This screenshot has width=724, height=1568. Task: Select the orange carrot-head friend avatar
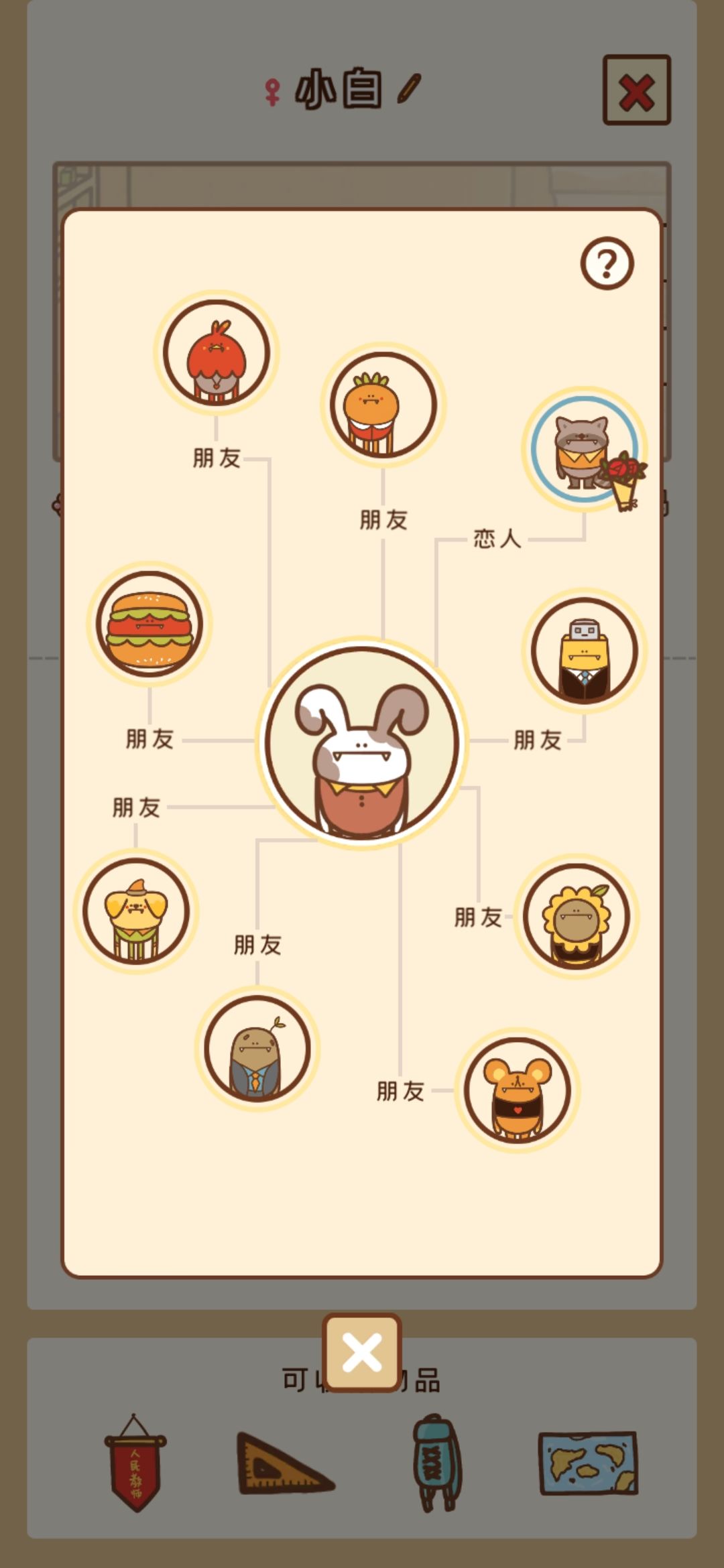[383, 405]
